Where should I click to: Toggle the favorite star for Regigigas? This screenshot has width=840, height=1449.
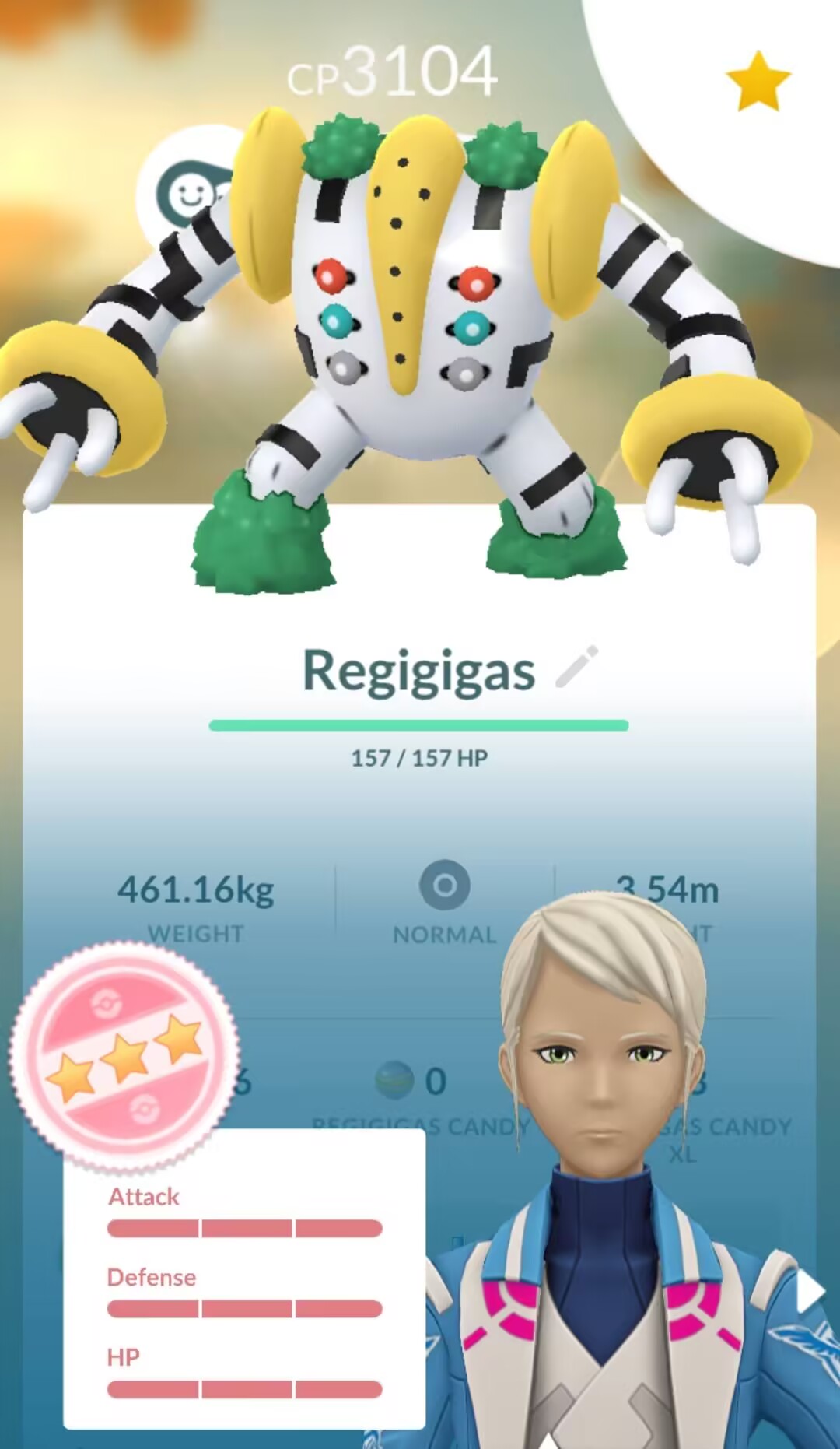[758, 82]
